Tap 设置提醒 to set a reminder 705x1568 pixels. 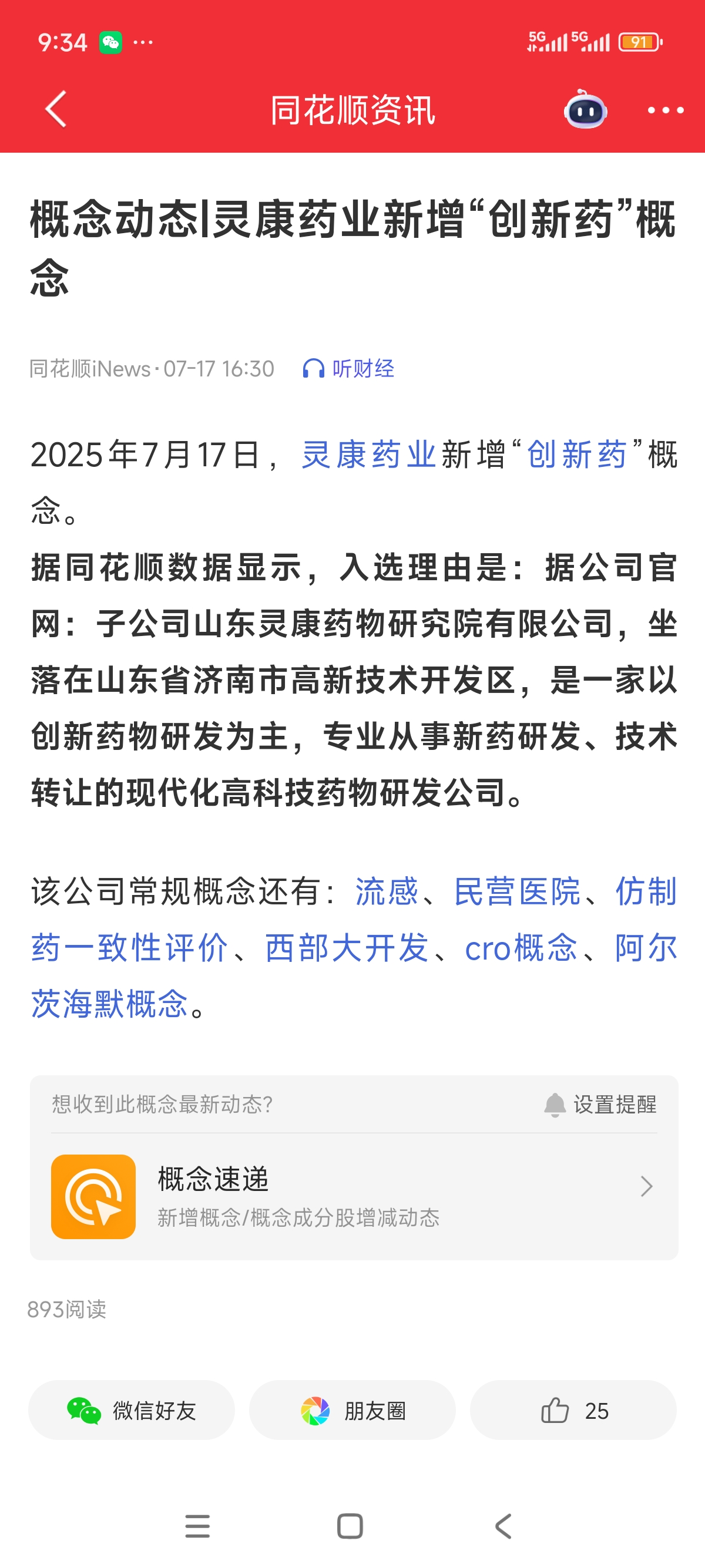coord(600,1104)
